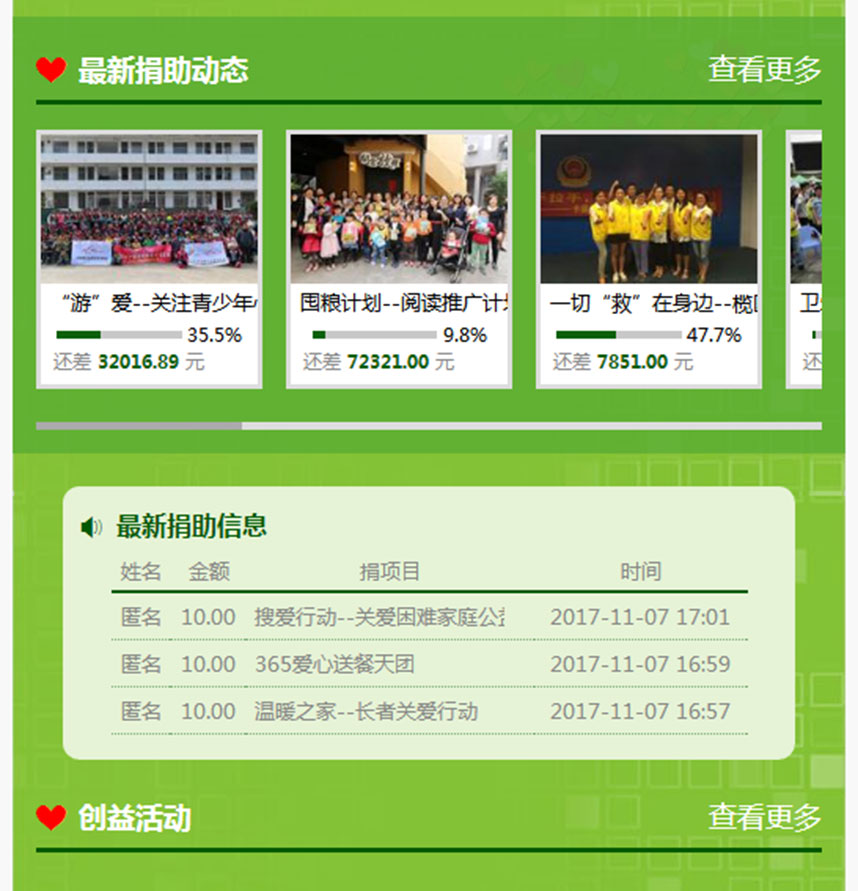
Task: Open the “游”爱--关注青少年 project card
Action: pyautogui.click(x=149, y=259)
